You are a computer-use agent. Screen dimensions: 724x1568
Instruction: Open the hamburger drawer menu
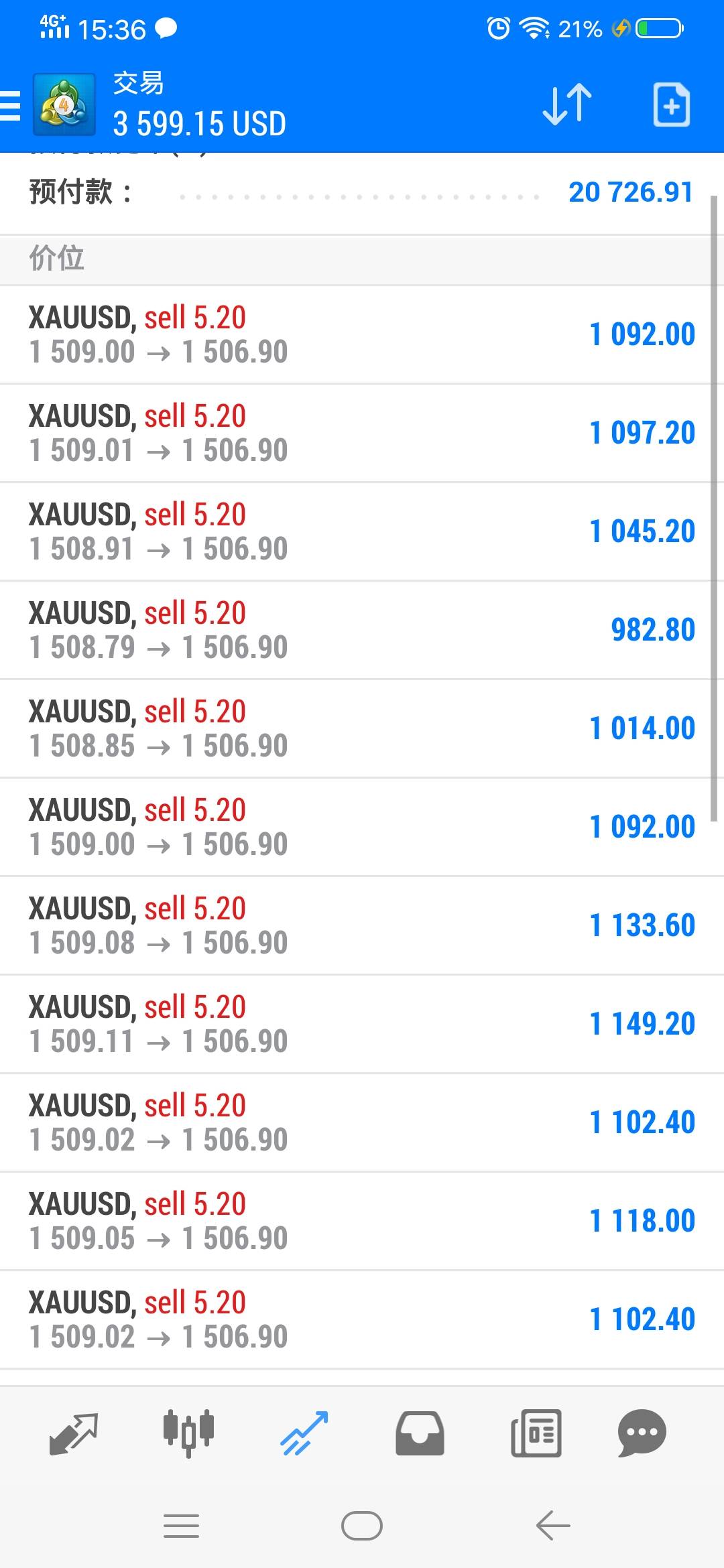[x=10, y=106]
